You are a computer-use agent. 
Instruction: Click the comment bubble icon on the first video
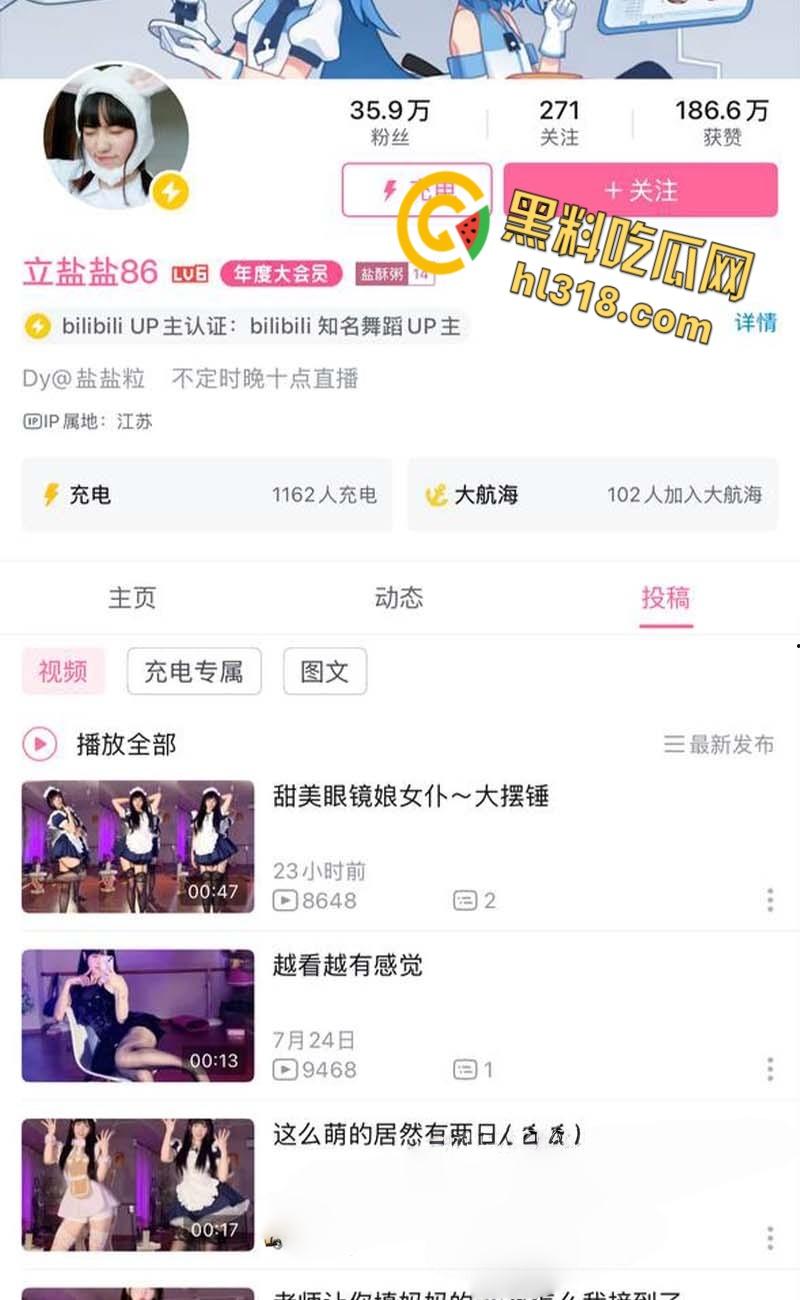pos(465,900)
